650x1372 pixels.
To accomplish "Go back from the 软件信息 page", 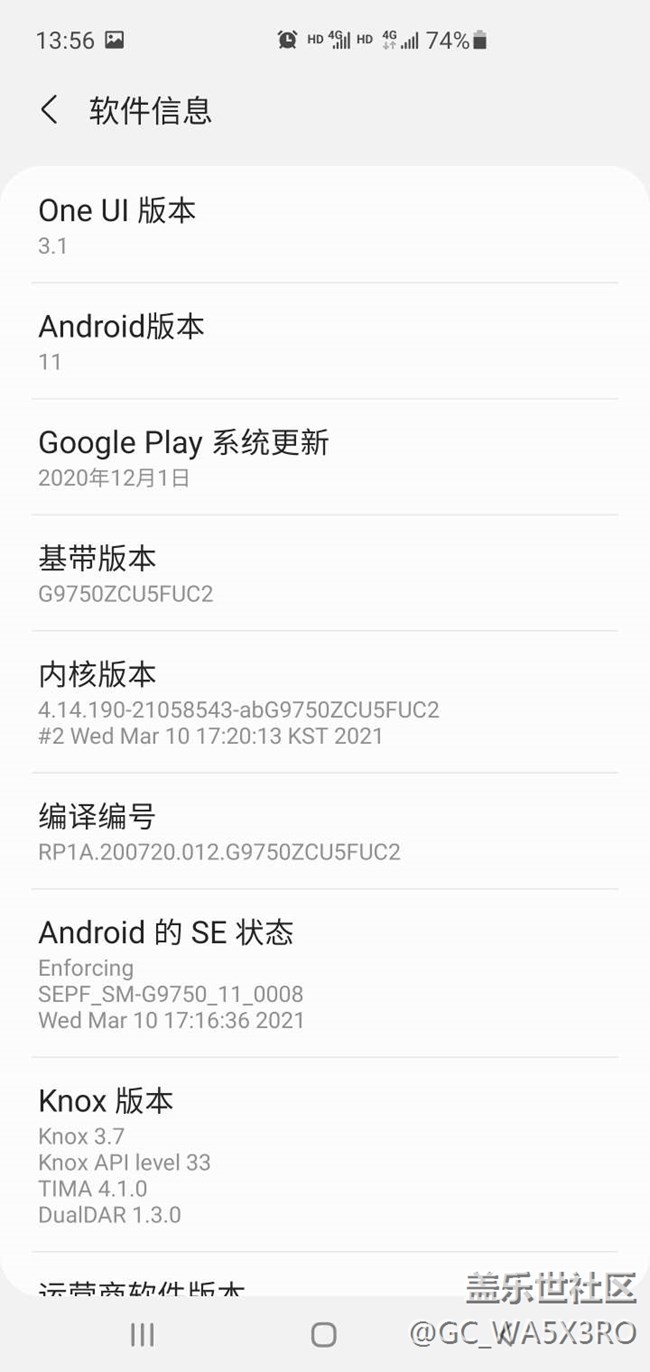I will 49,110.
